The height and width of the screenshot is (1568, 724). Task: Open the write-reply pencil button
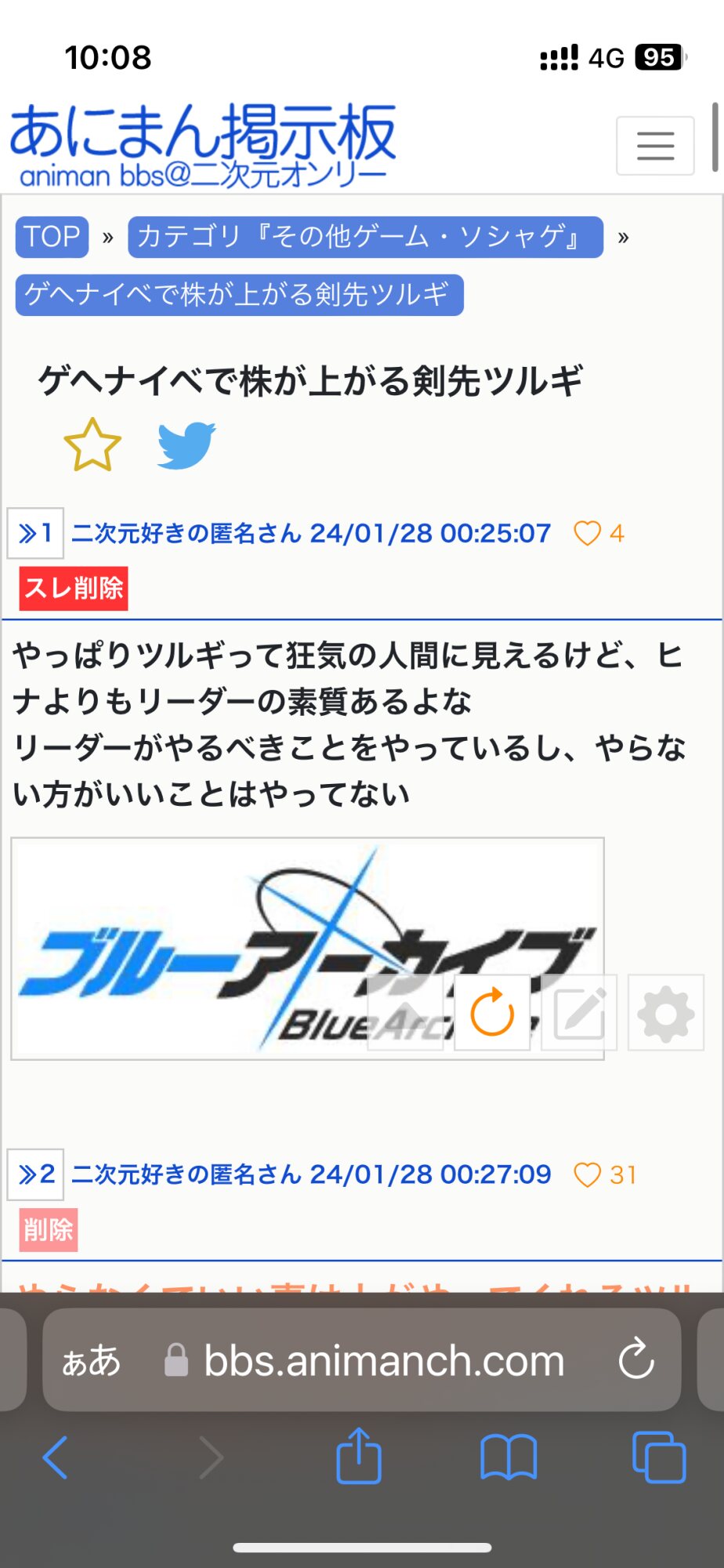pos(579,1012)
